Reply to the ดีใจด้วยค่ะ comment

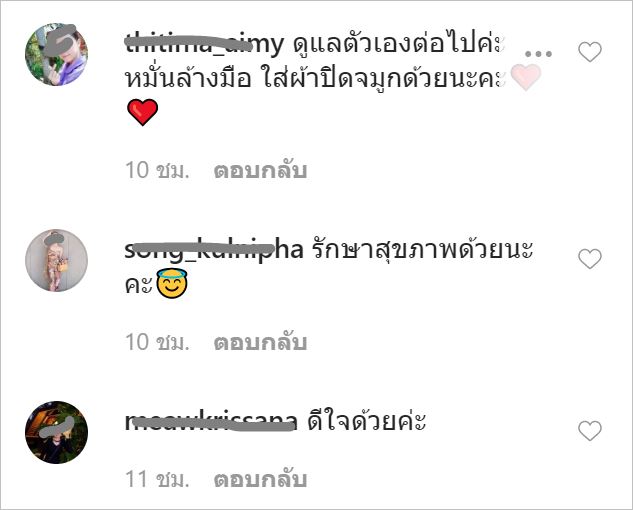click(260, 478)
